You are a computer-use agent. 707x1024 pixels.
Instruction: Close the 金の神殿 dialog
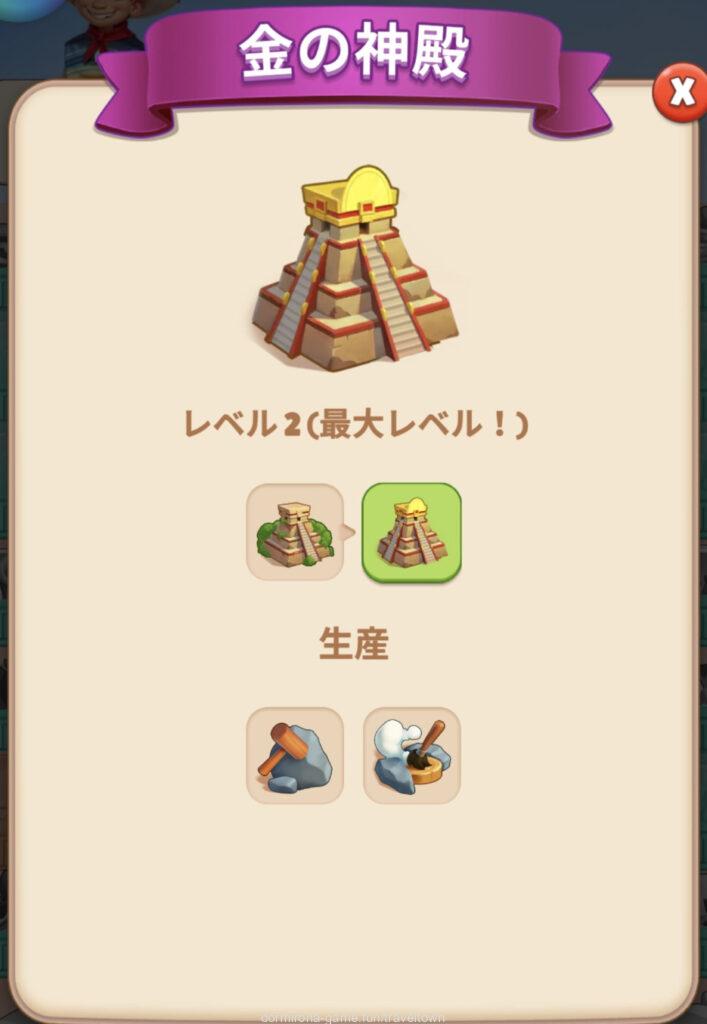pos(681,92)
